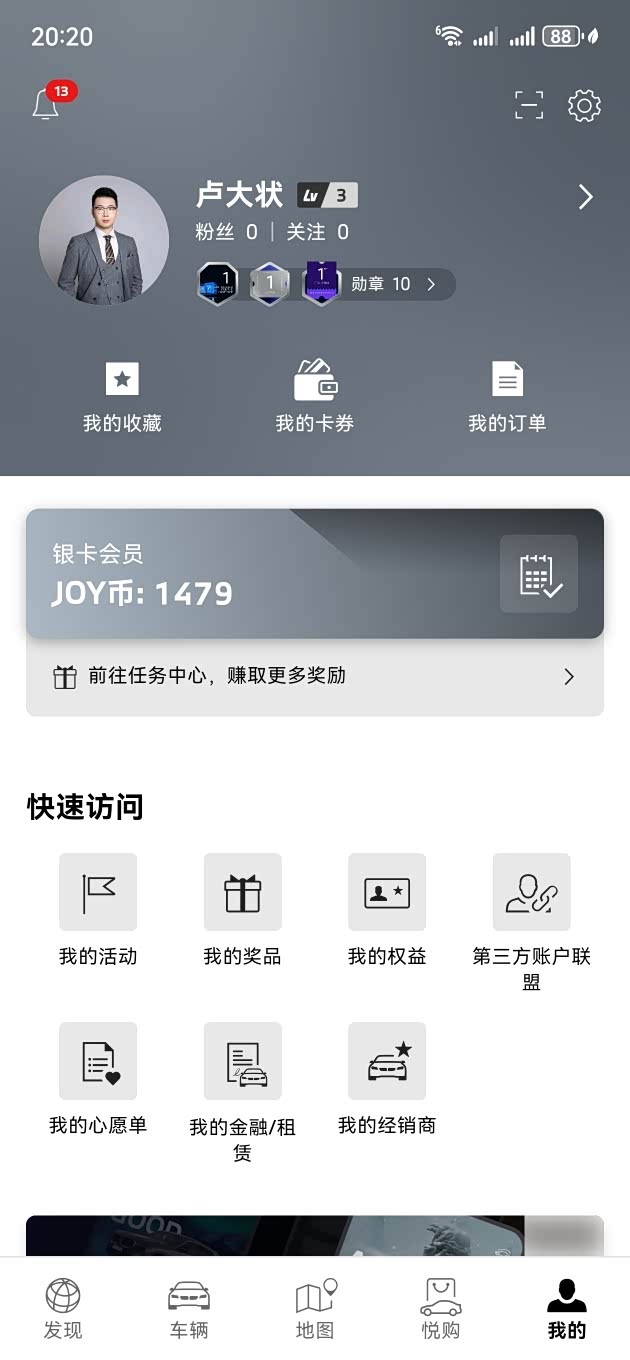Open 我的订单 orders
This screenshot has height=1360, width=630.
[x=508, y=397]
